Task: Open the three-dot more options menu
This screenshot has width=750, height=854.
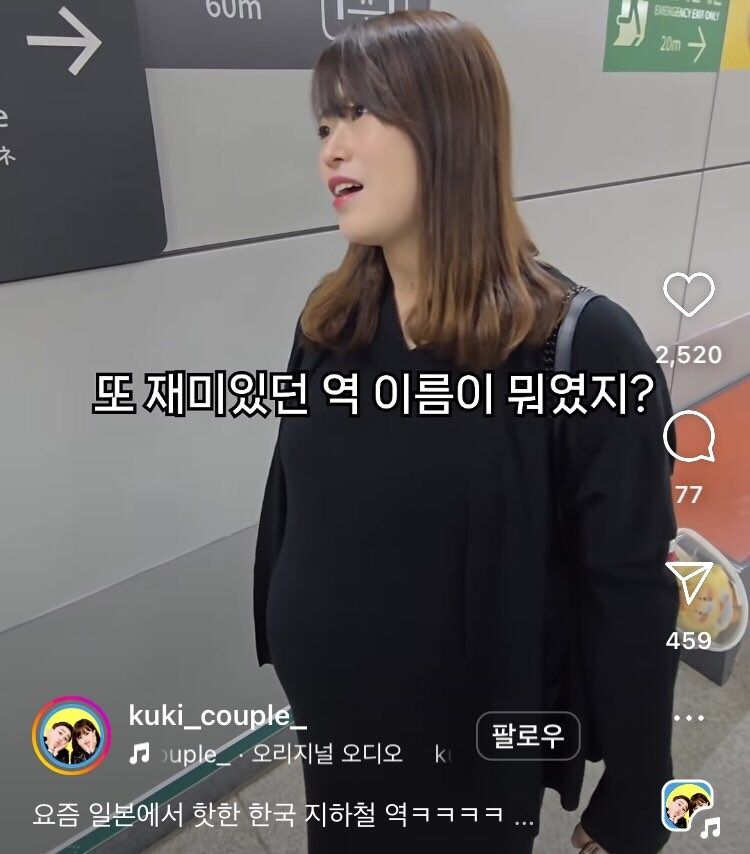Action: coord(689,719)
